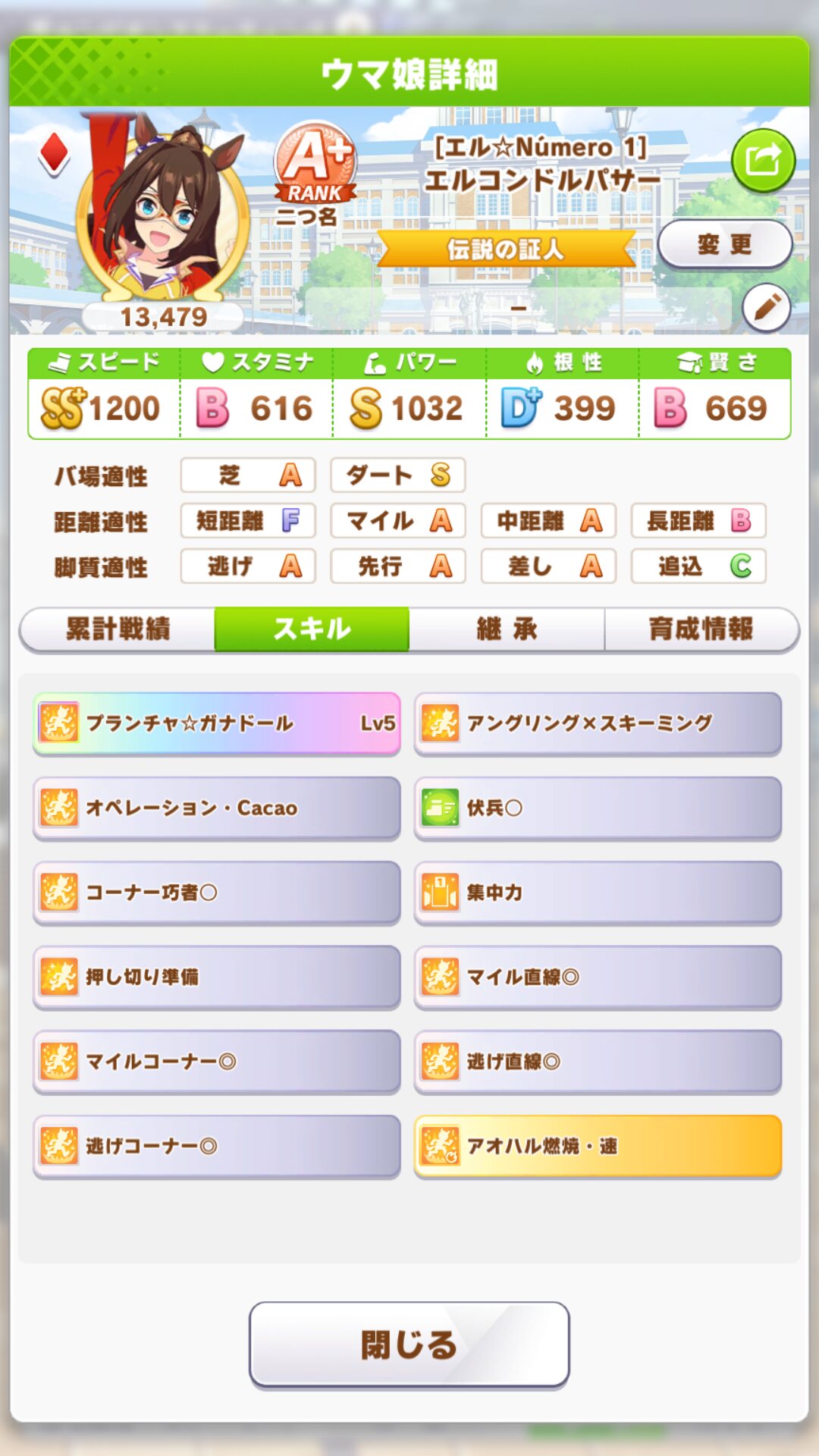Tap the 変更 button
Viewport: 819px width, 1456px height.
click(724, 244)
